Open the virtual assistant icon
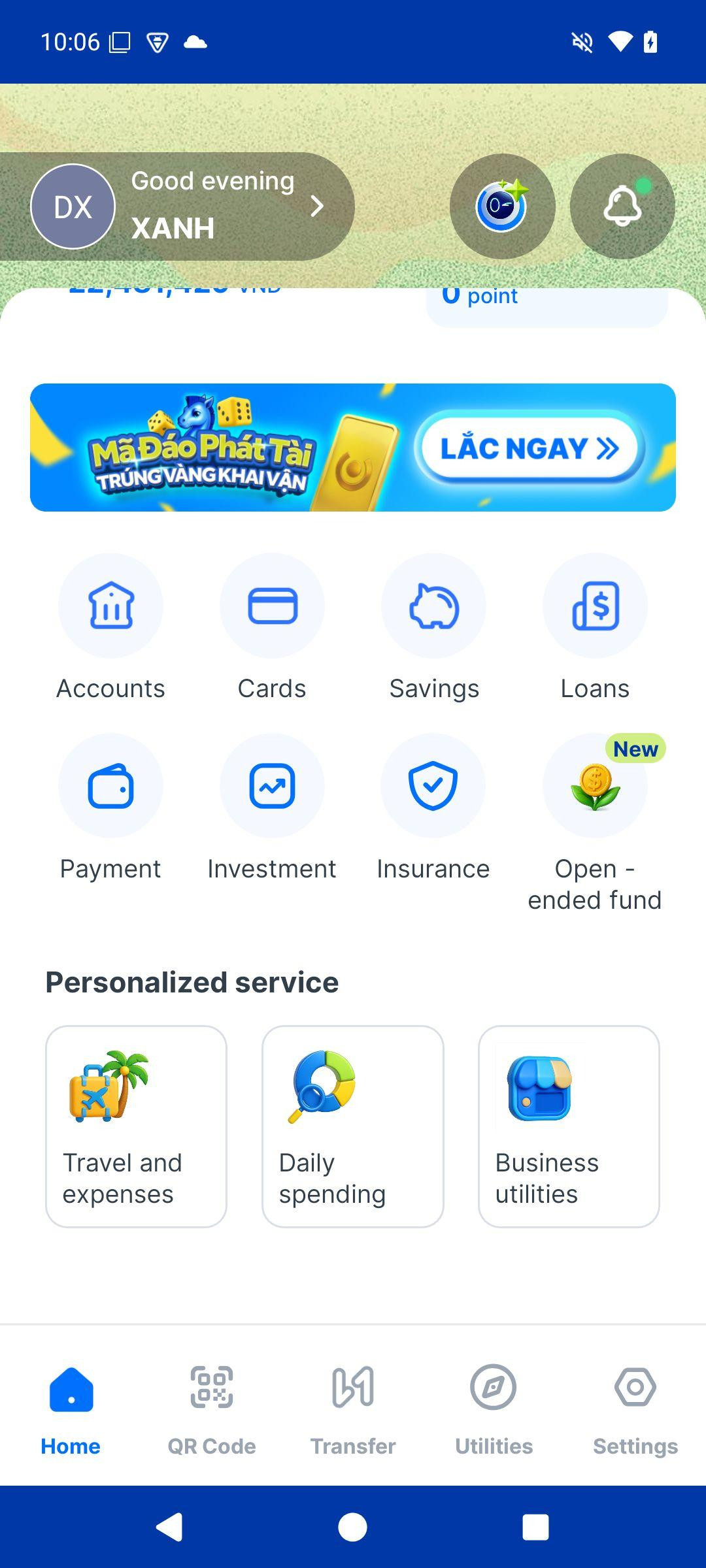Screen dimensions: 706x1568 click(502, 206)
